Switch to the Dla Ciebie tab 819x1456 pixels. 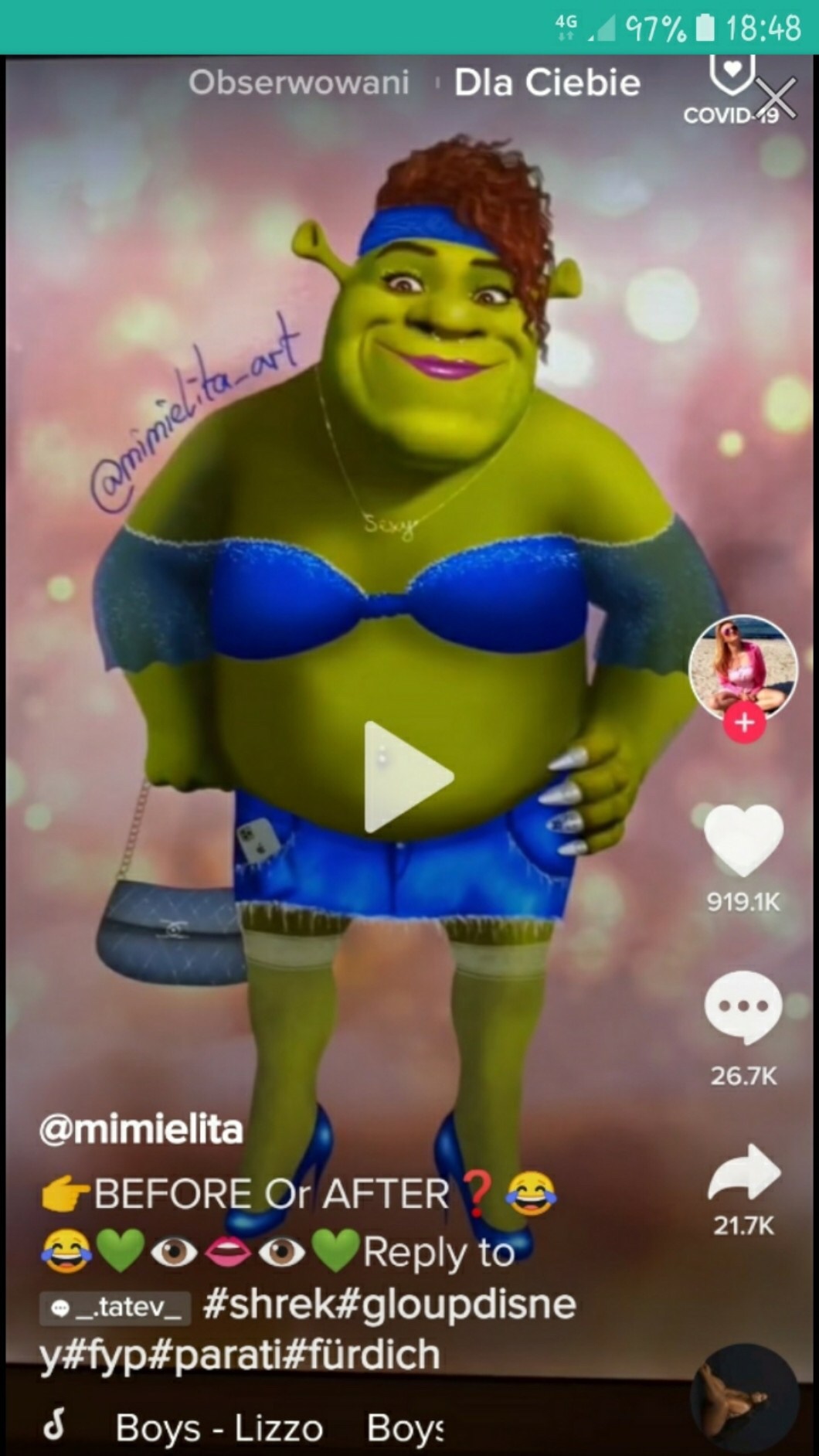(x=547, y=83)
